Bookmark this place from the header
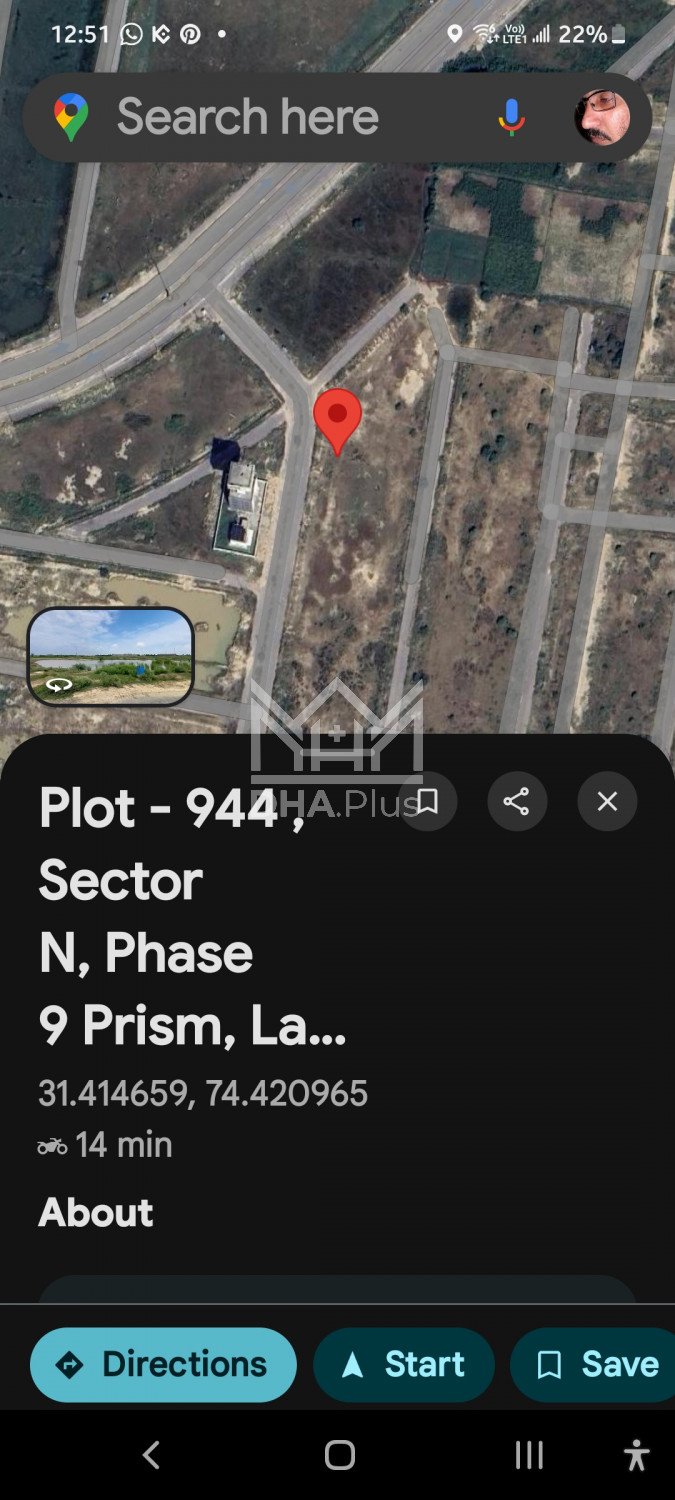Image resolution: width=675 pixels, height=1500 pixels. coord(428,801)
